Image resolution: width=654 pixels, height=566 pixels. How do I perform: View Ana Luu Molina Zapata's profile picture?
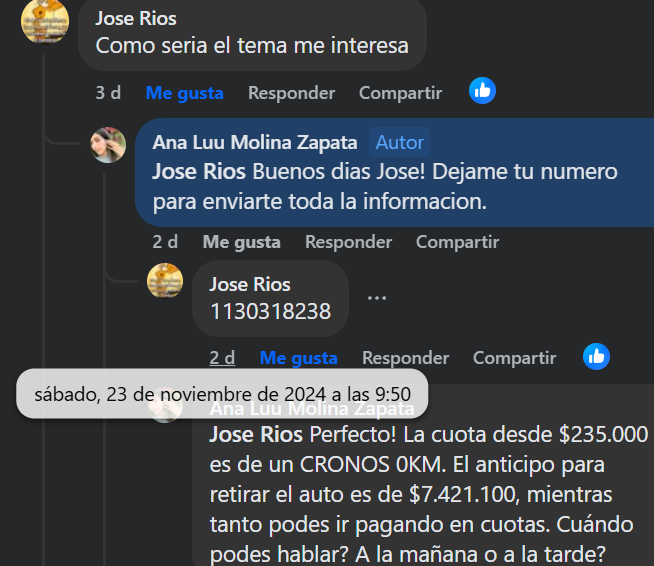coord(108,145)
